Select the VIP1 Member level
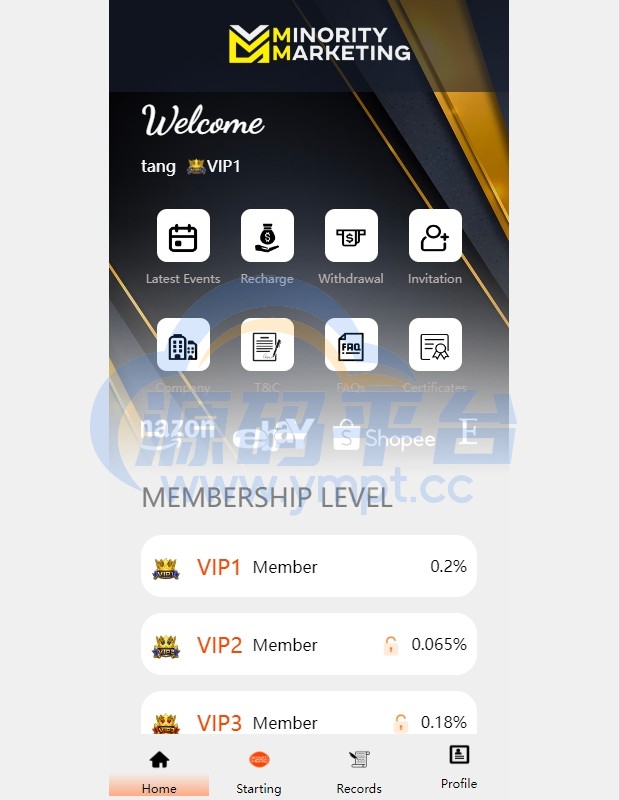This screenshot has width=619, height=800. (308, 566)
